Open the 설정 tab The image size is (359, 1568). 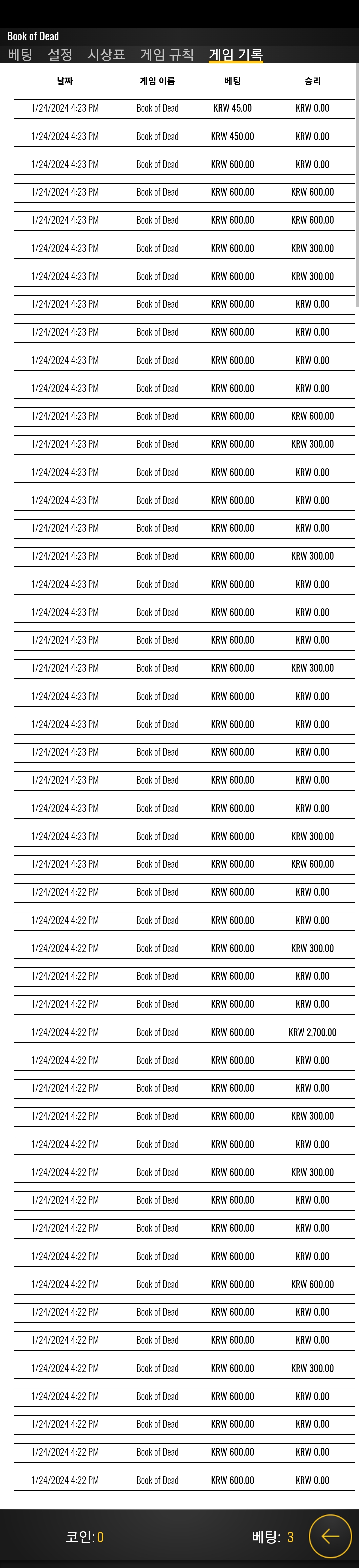coord(60,54)
